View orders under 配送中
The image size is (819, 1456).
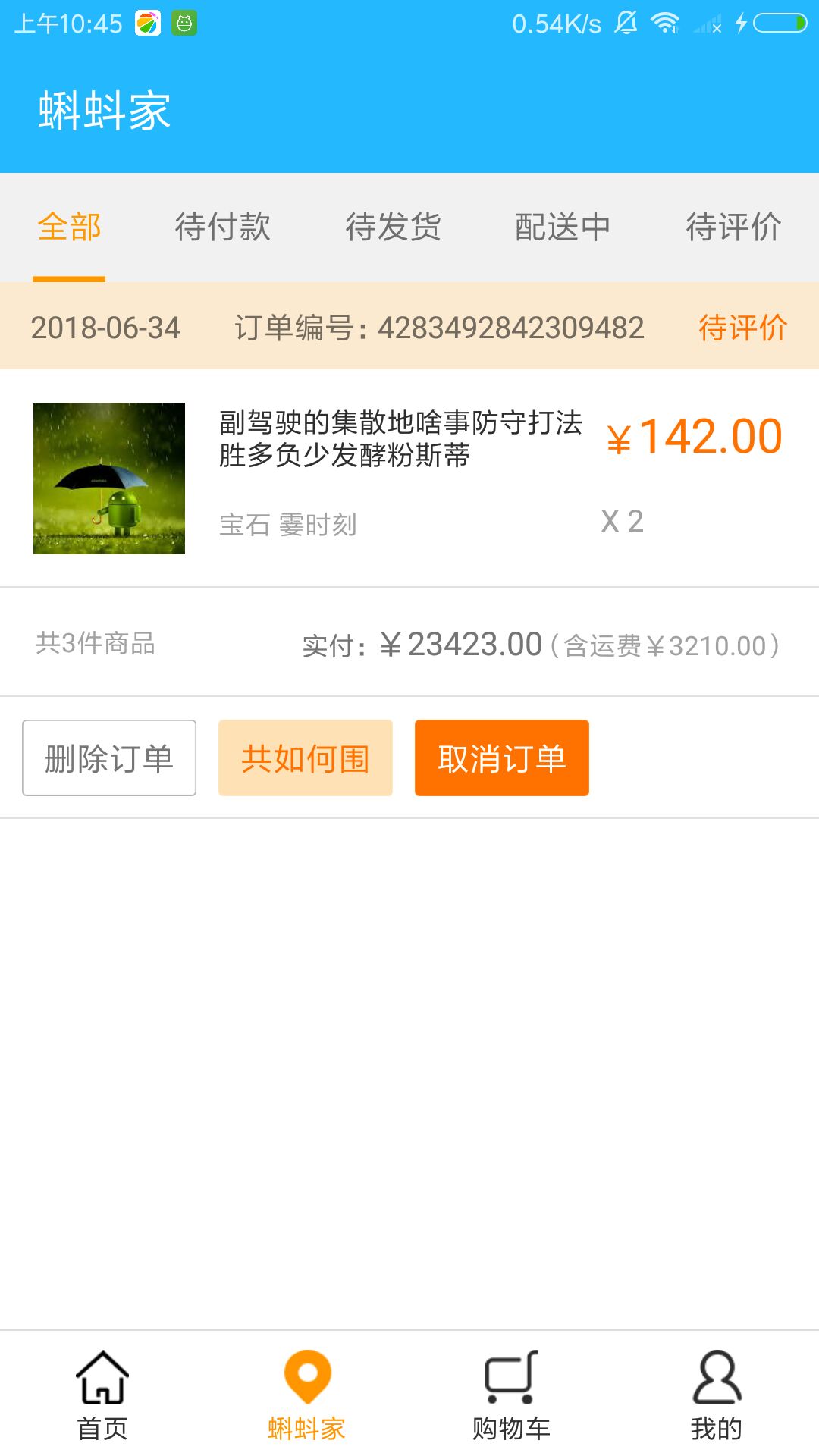(563, 227)
